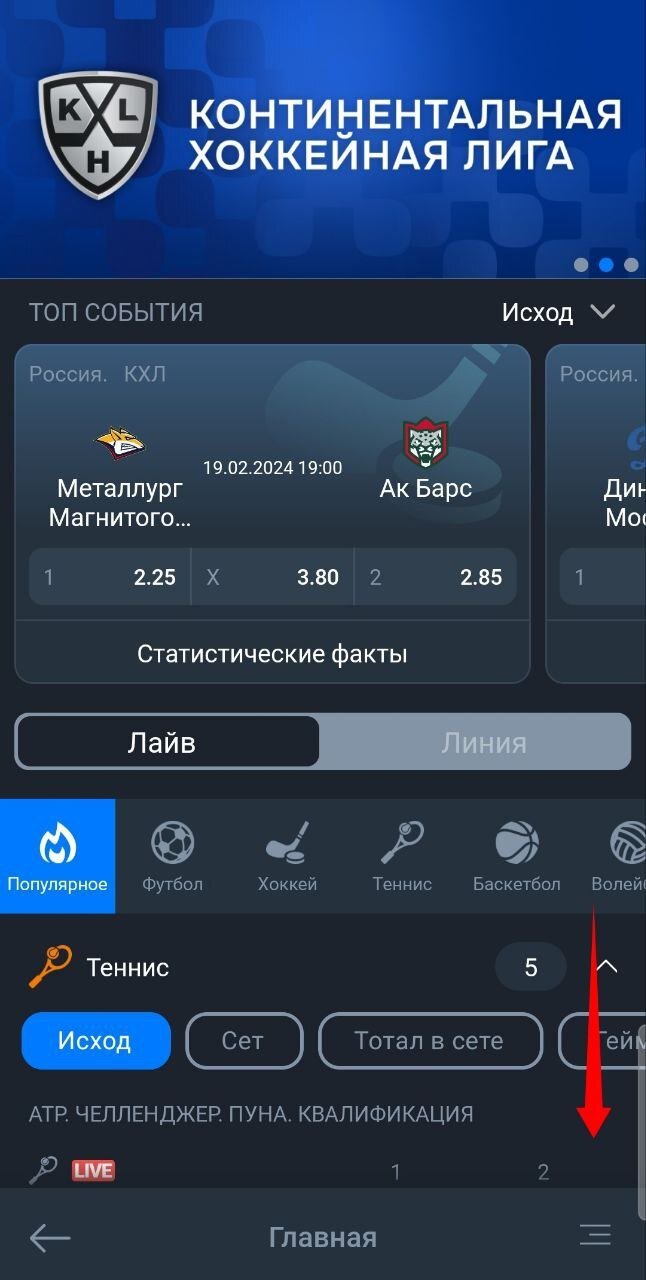Show Хоккей events

tap(287, 856)
